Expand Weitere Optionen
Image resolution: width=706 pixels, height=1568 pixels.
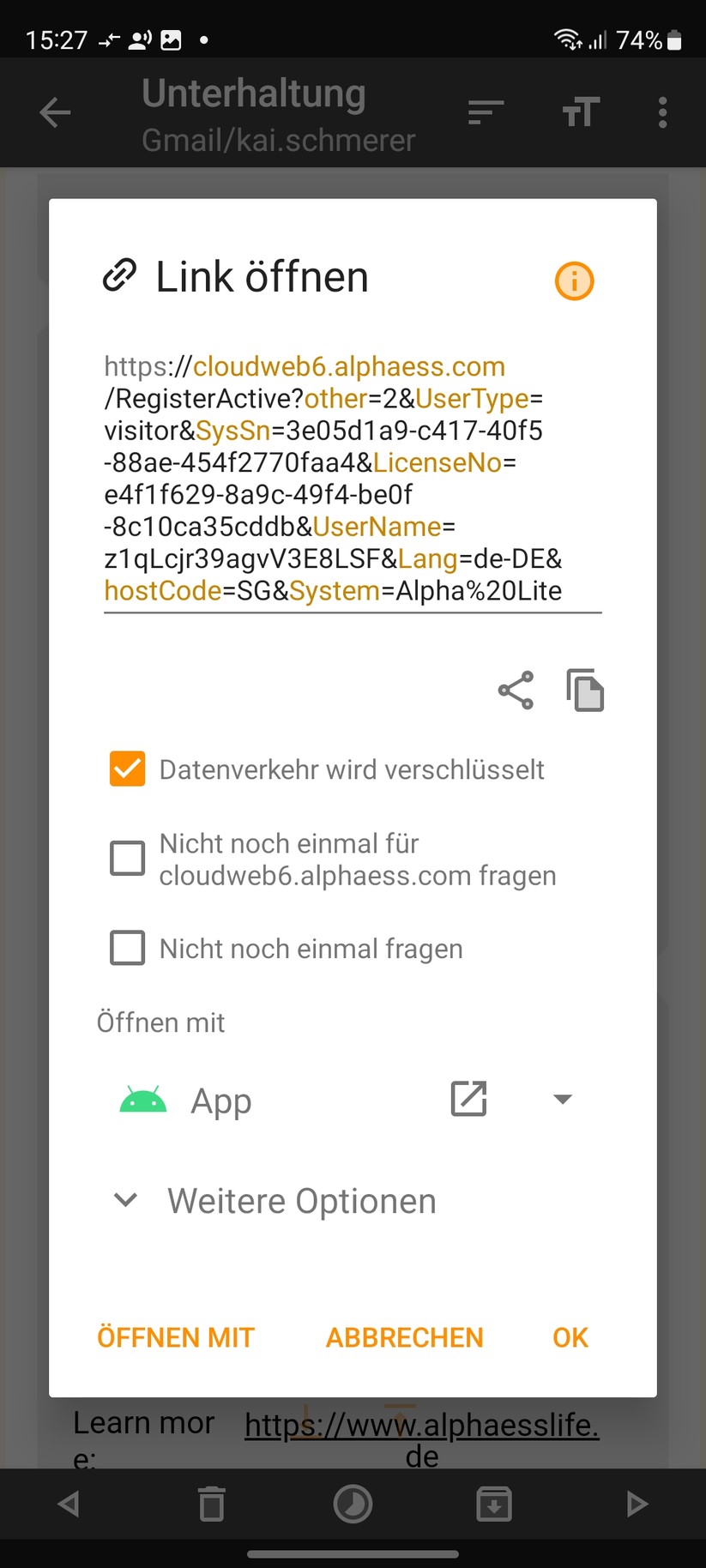tap(275, 1200)
